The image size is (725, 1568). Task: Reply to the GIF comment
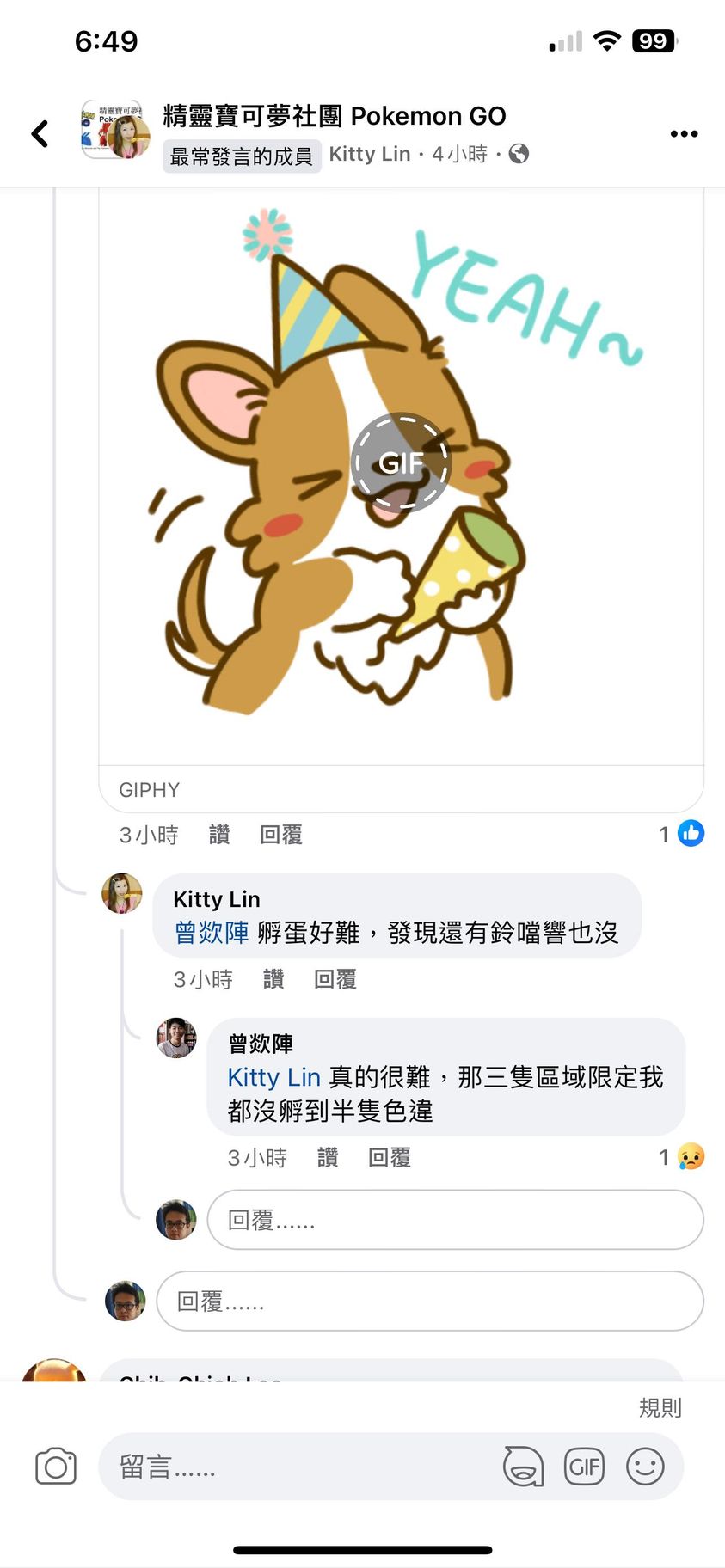(281, 835)
